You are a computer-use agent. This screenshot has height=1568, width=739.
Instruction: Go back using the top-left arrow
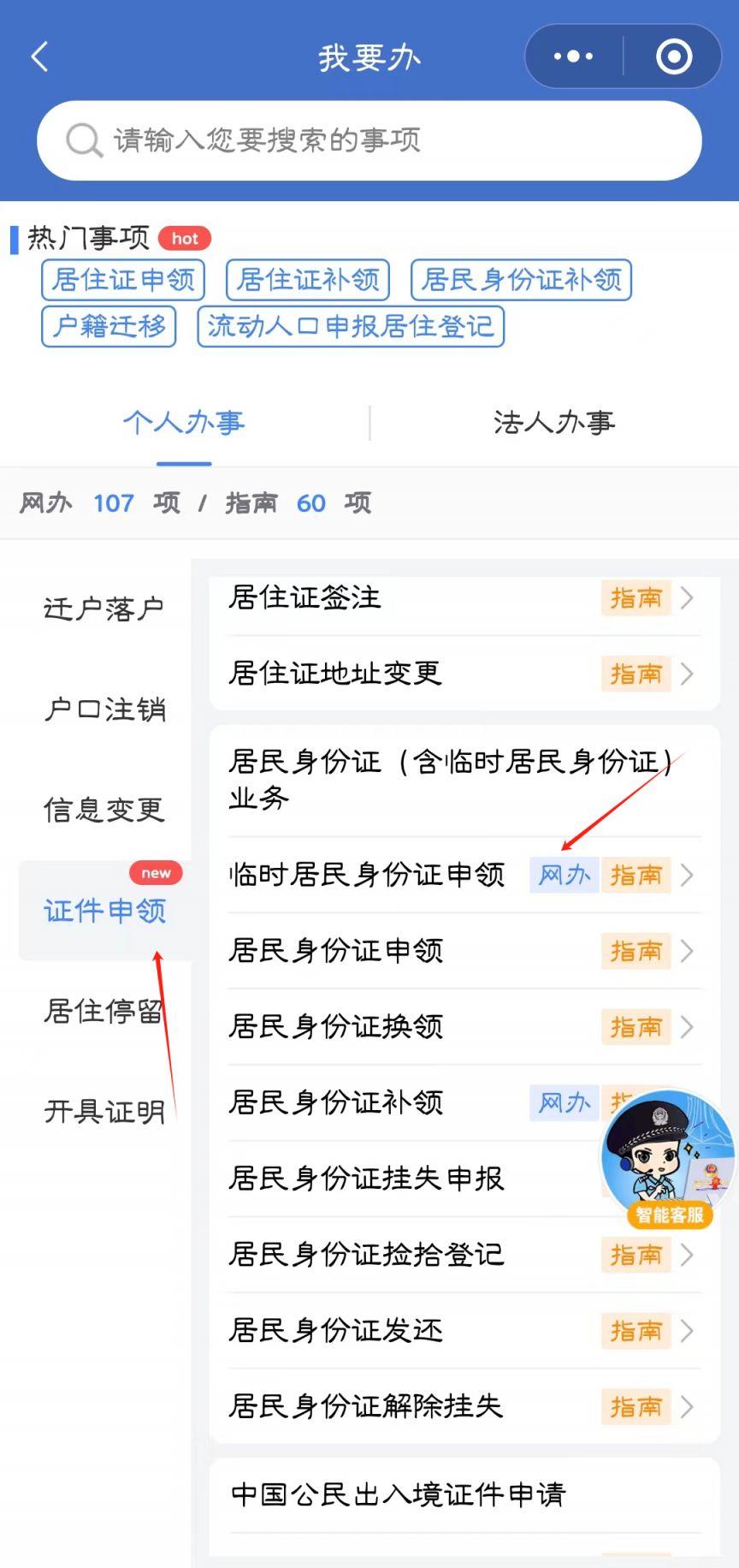(x=40, y=57)
